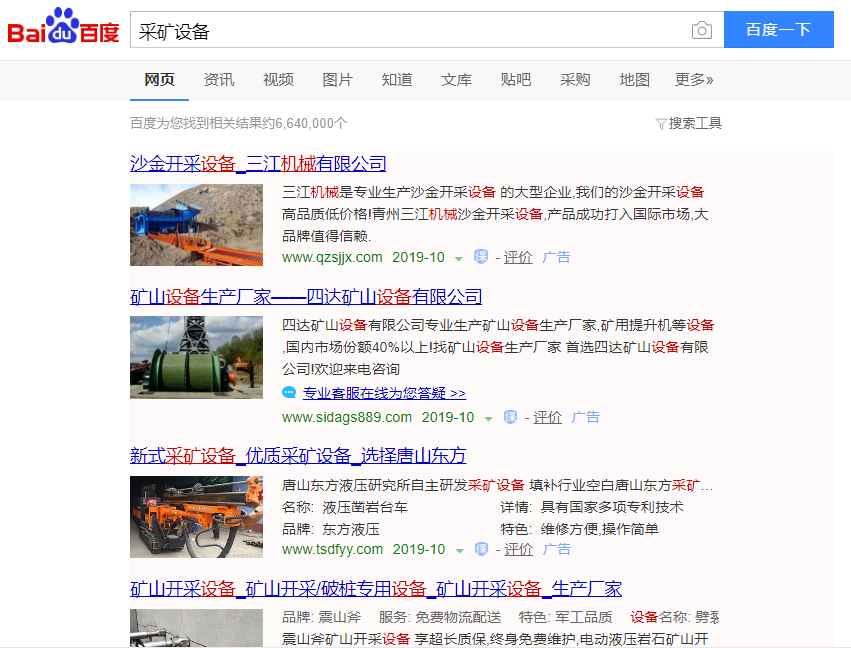The image size is (851, 648).
Task: Click the 百度一下 search button
Action: click(x=778, y=30)
